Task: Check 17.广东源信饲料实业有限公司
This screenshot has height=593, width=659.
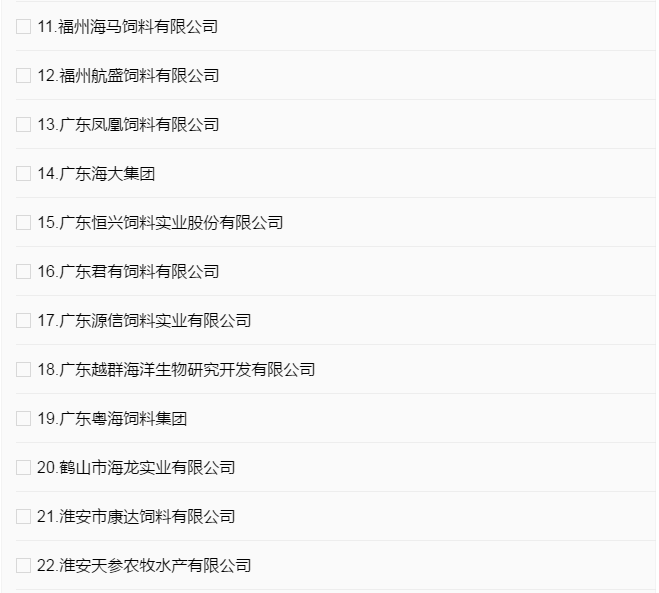Action: pyautogui.click(x=23, y=321)
